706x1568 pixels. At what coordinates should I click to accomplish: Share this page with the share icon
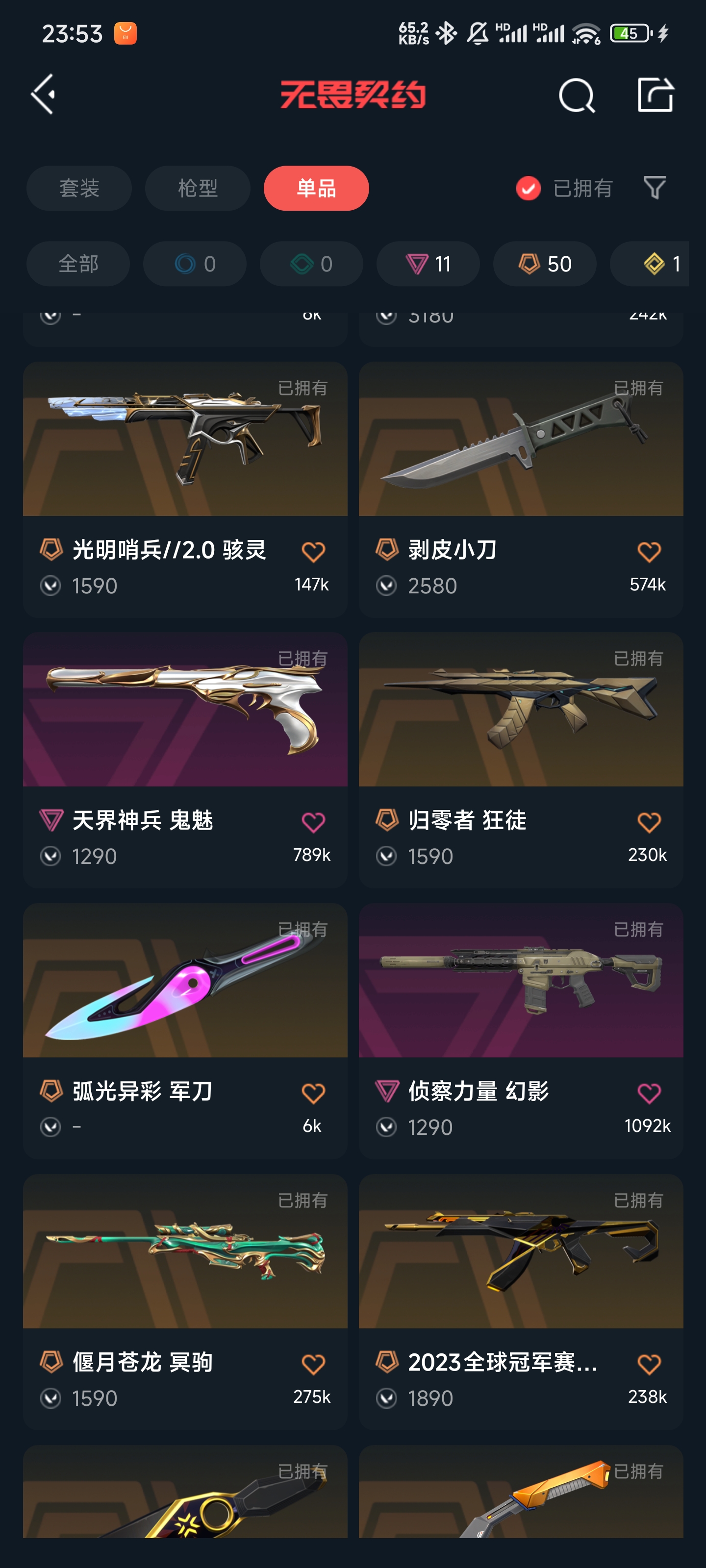click(655, 95)
